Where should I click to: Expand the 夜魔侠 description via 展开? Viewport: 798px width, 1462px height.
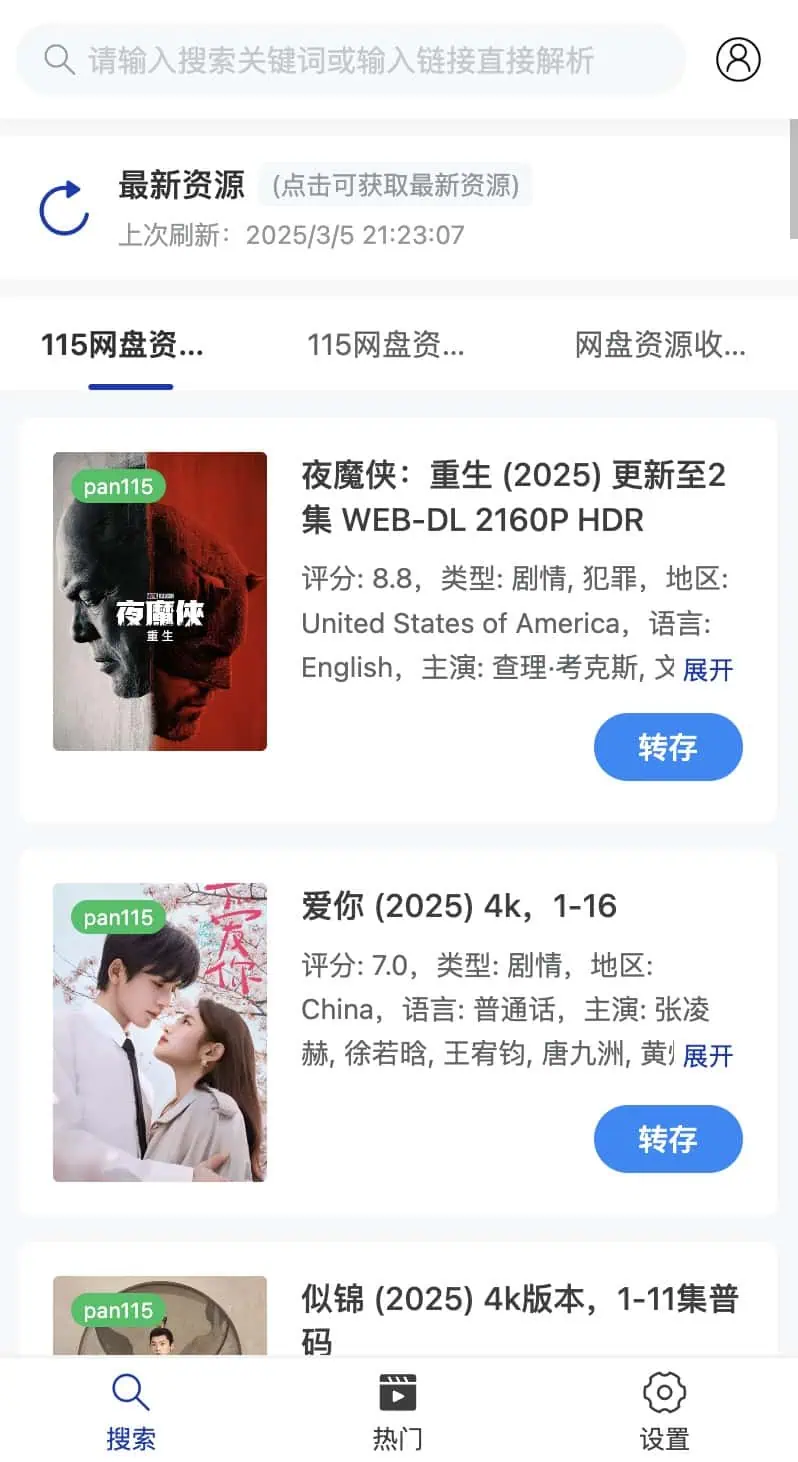[707, 670]
